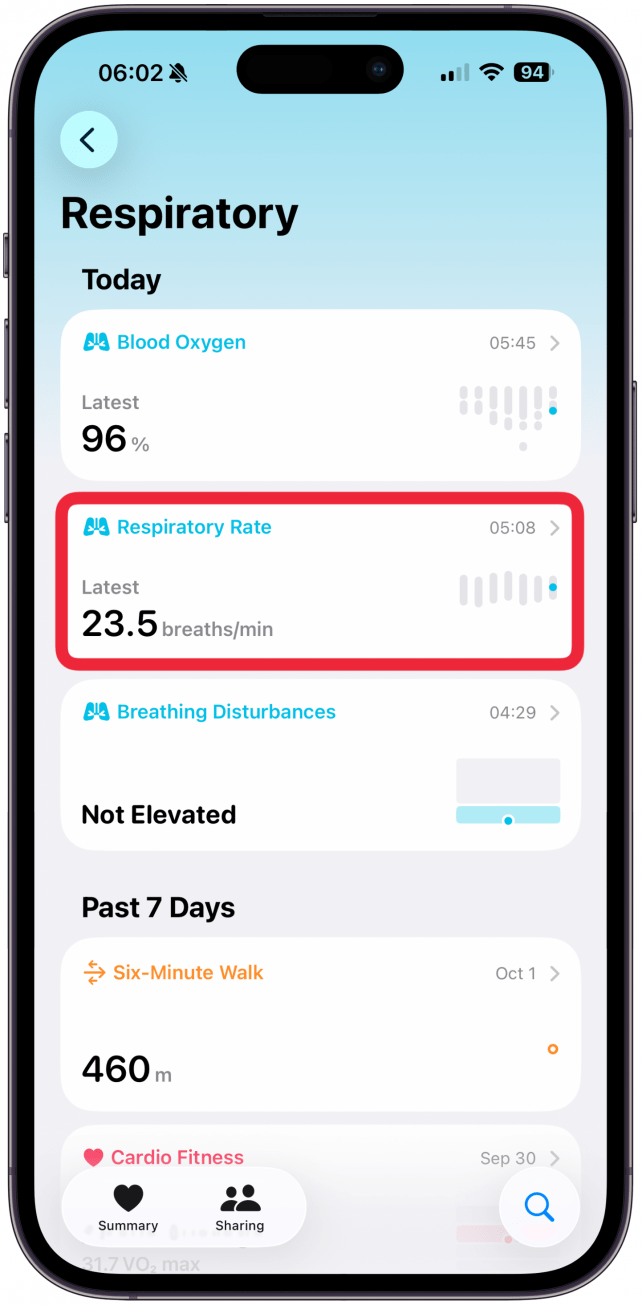The width and height of the screenshot is (642, 1305).
Task: Open search with the magnifier button
Action: pyautogui.click(x=539, y=1207)
